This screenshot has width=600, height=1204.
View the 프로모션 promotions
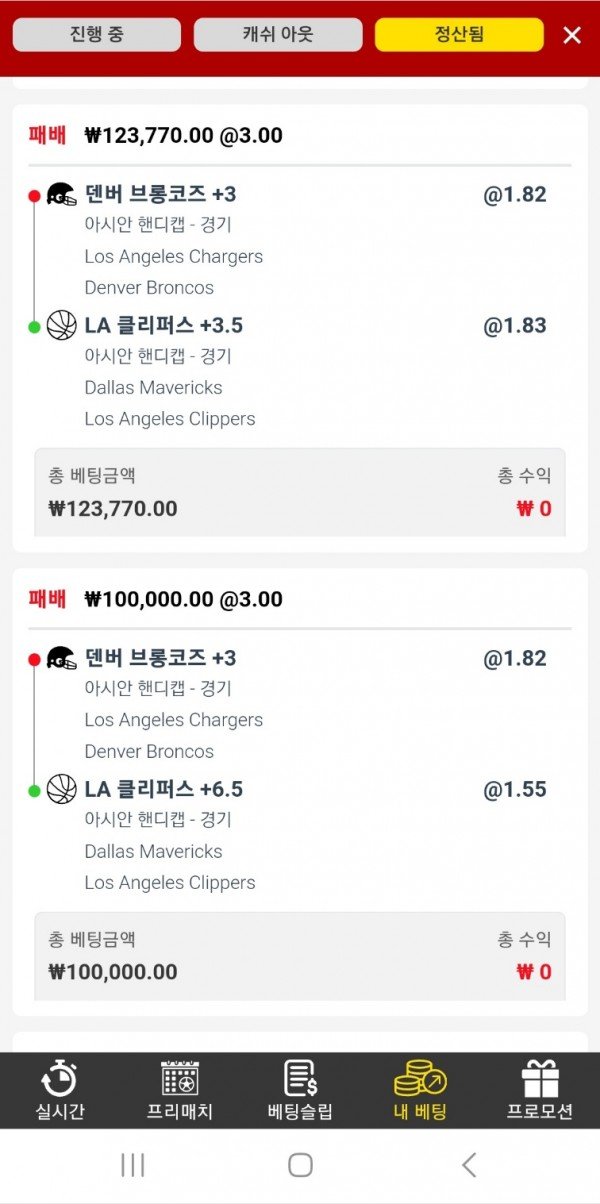[x=540, y=1091]
